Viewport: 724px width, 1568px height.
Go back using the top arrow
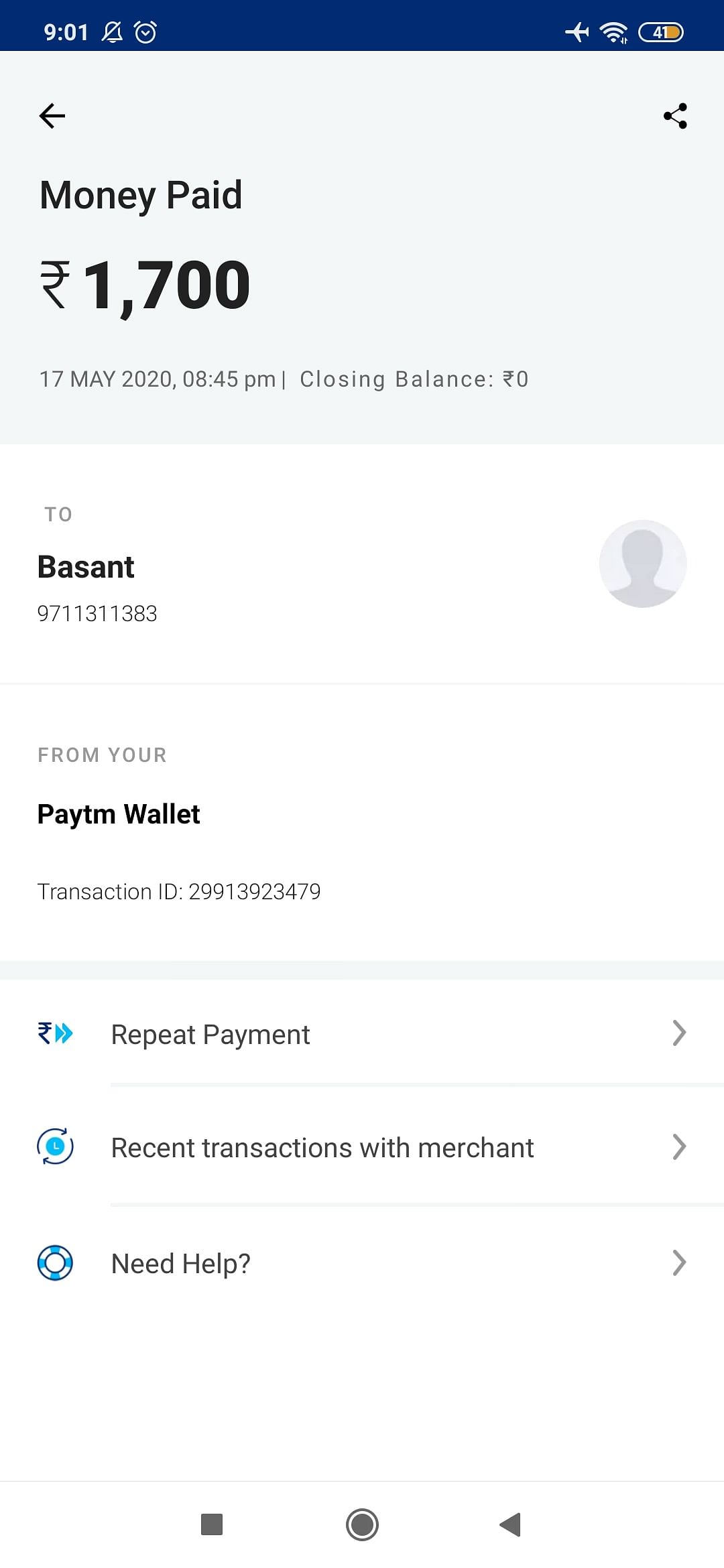pos(52,116)
